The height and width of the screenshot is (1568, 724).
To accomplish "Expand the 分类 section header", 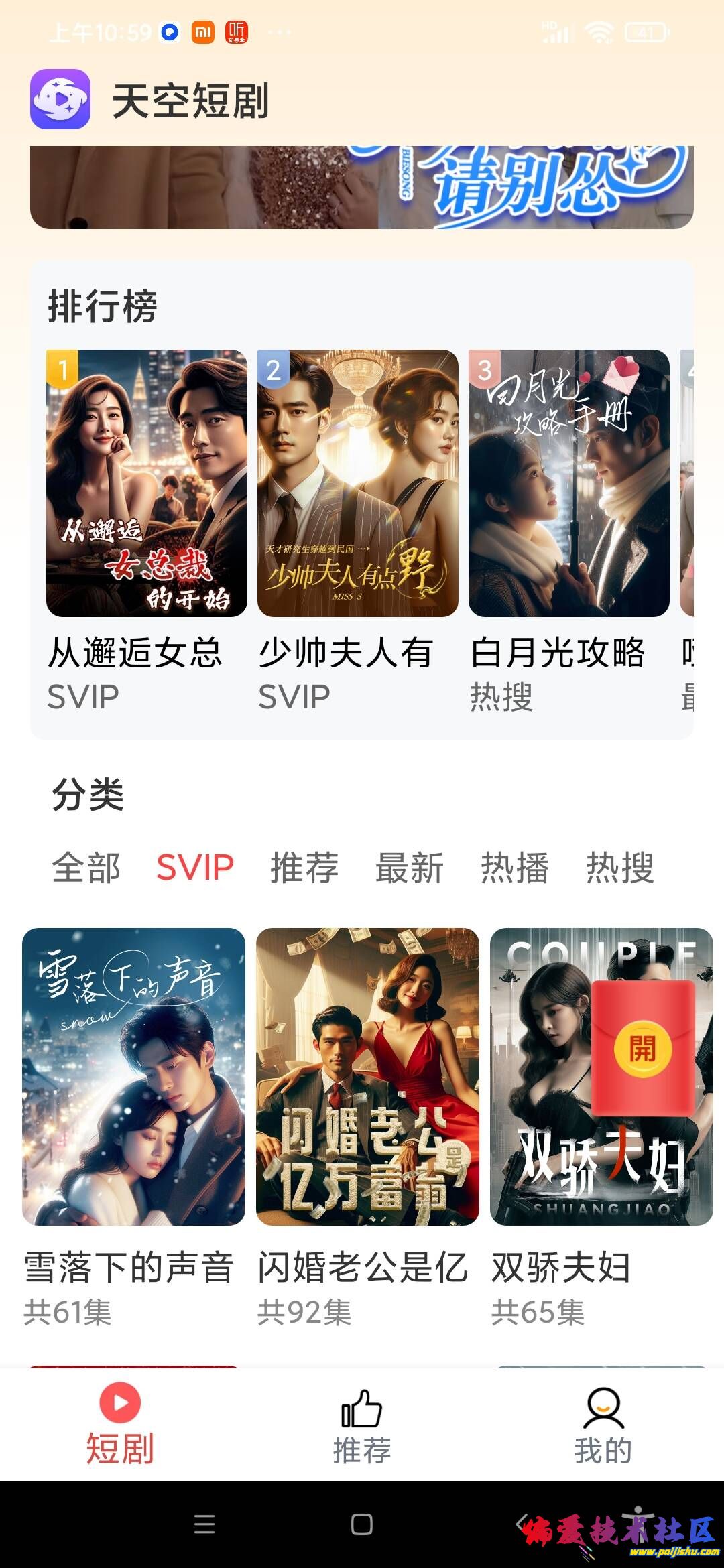I will (x=87, y=795).
